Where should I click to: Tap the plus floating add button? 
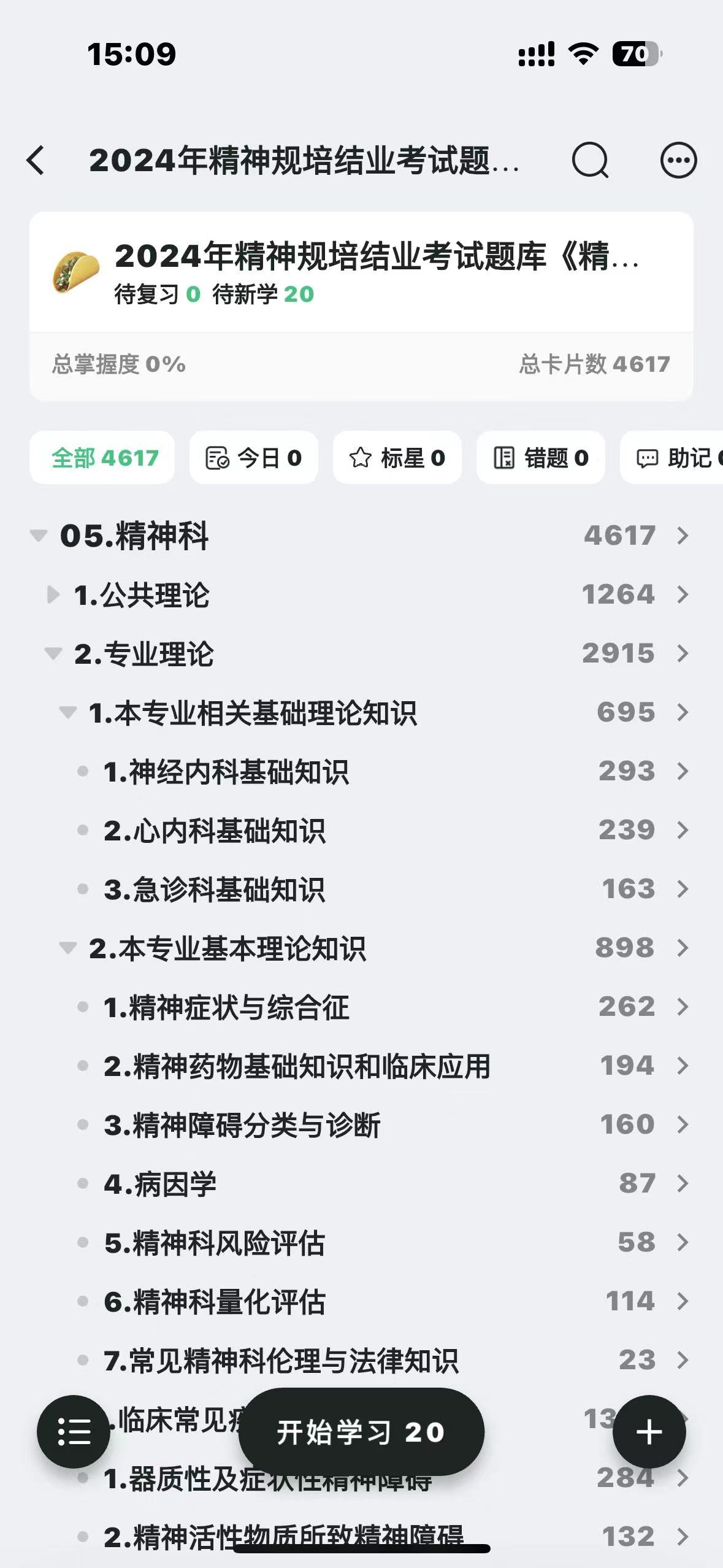point(649,1432)
